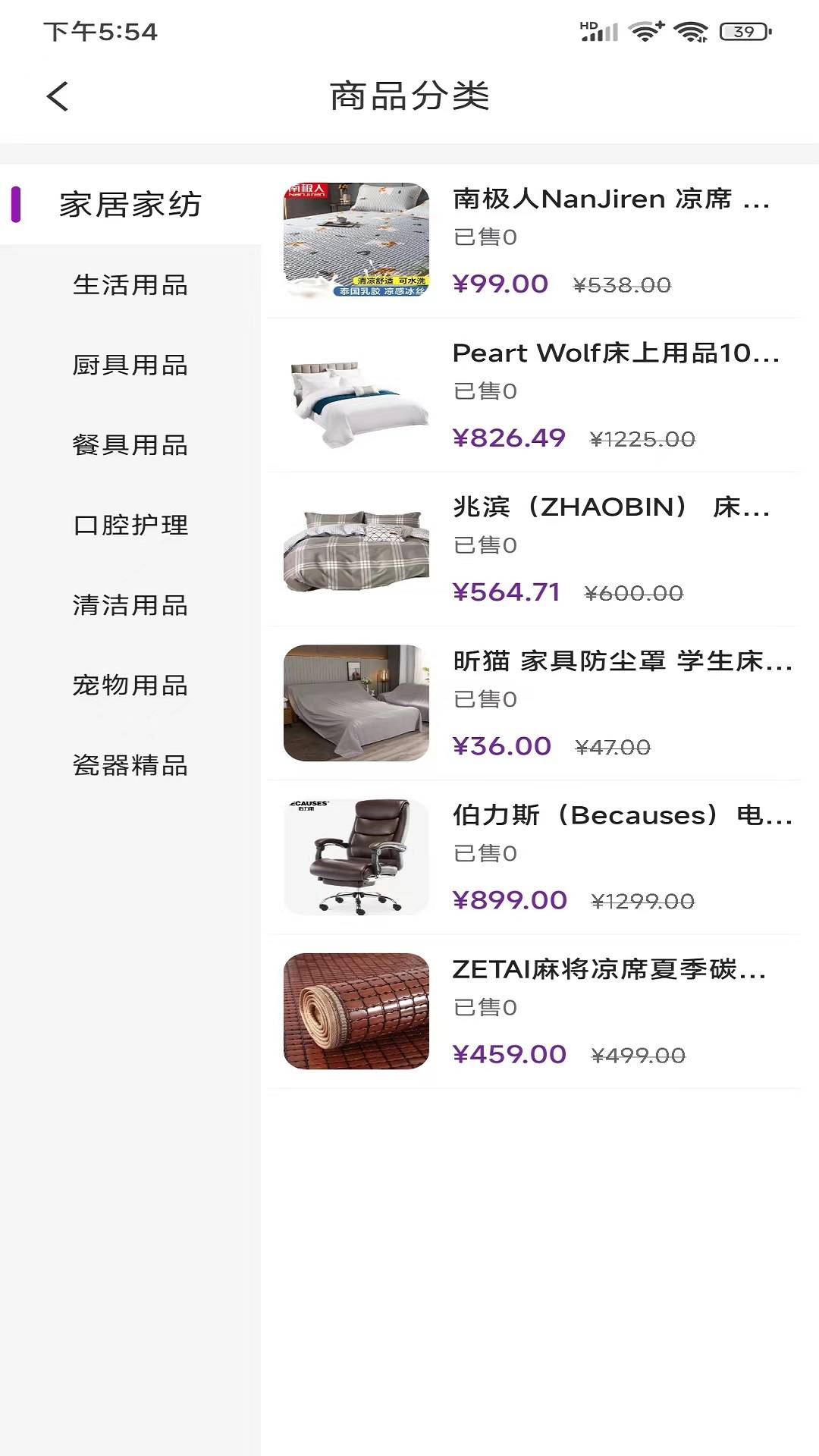Click the 伯力斯 office chair thumbnail

tap(356, 853)
